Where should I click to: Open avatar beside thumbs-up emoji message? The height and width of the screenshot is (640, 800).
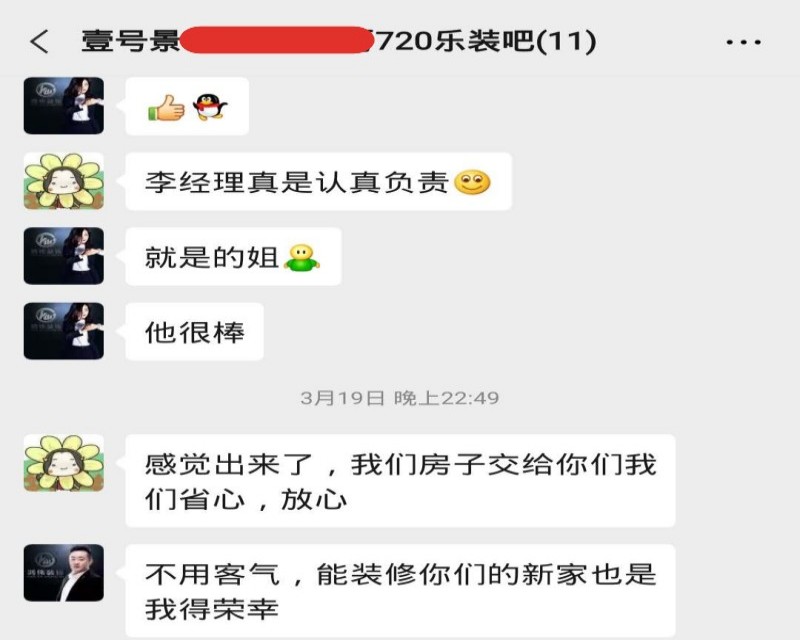(x=64, y=106)
